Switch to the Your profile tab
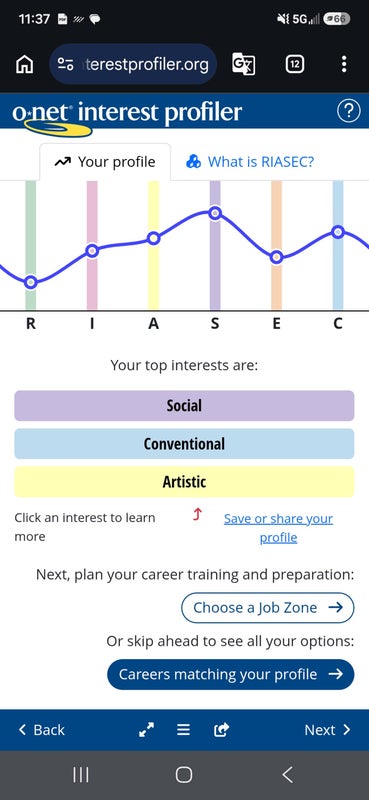The image size is (369, 800). 105,162
